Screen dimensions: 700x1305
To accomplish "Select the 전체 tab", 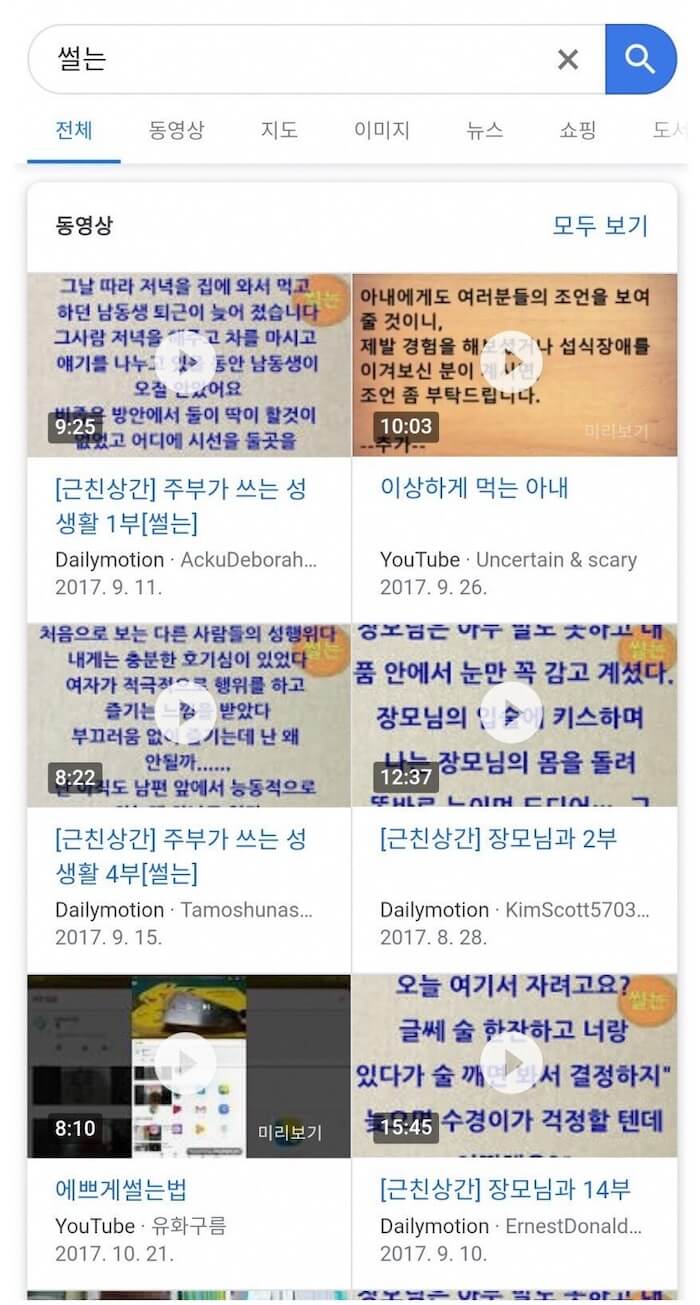I will coord(74,130).
